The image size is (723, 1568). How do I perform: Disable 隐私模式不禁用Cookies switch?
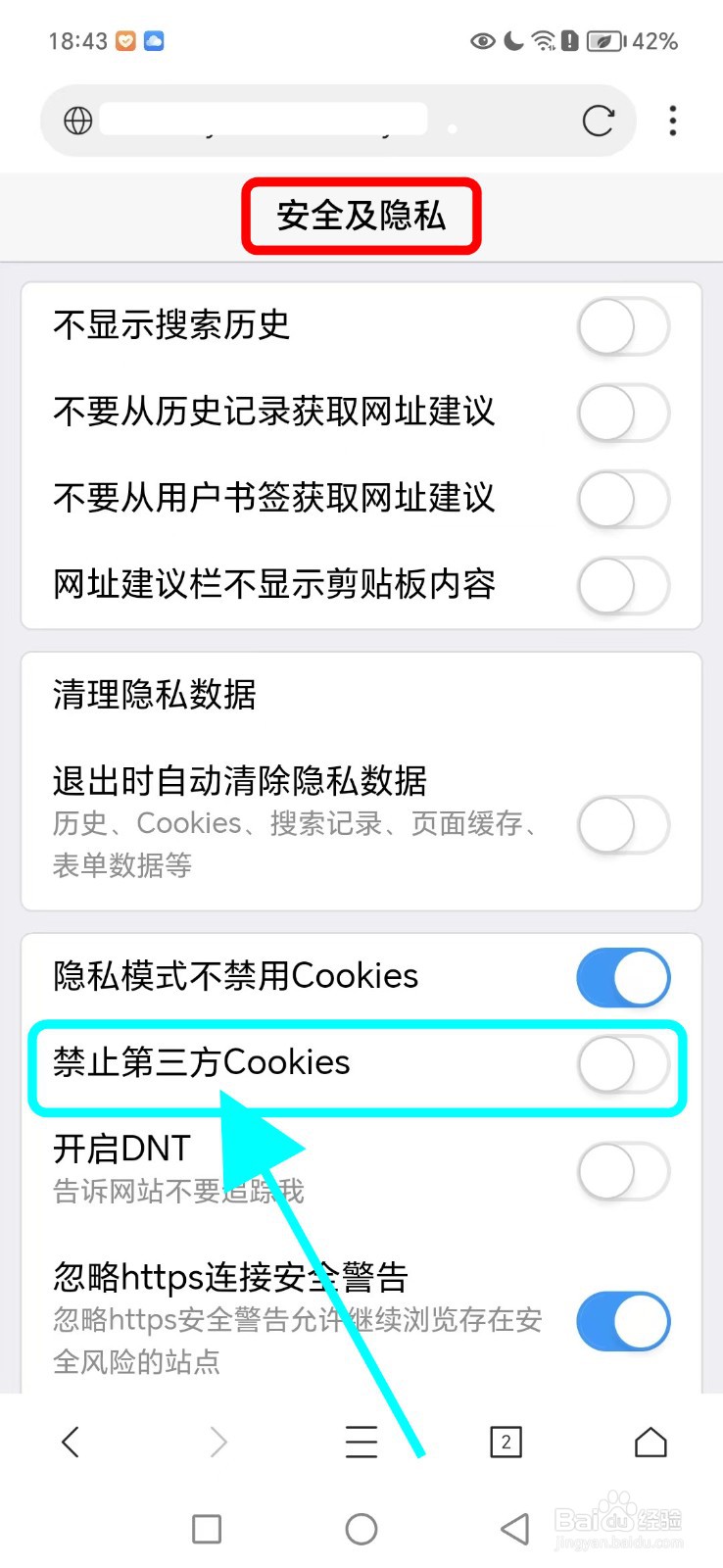[623, 977]
